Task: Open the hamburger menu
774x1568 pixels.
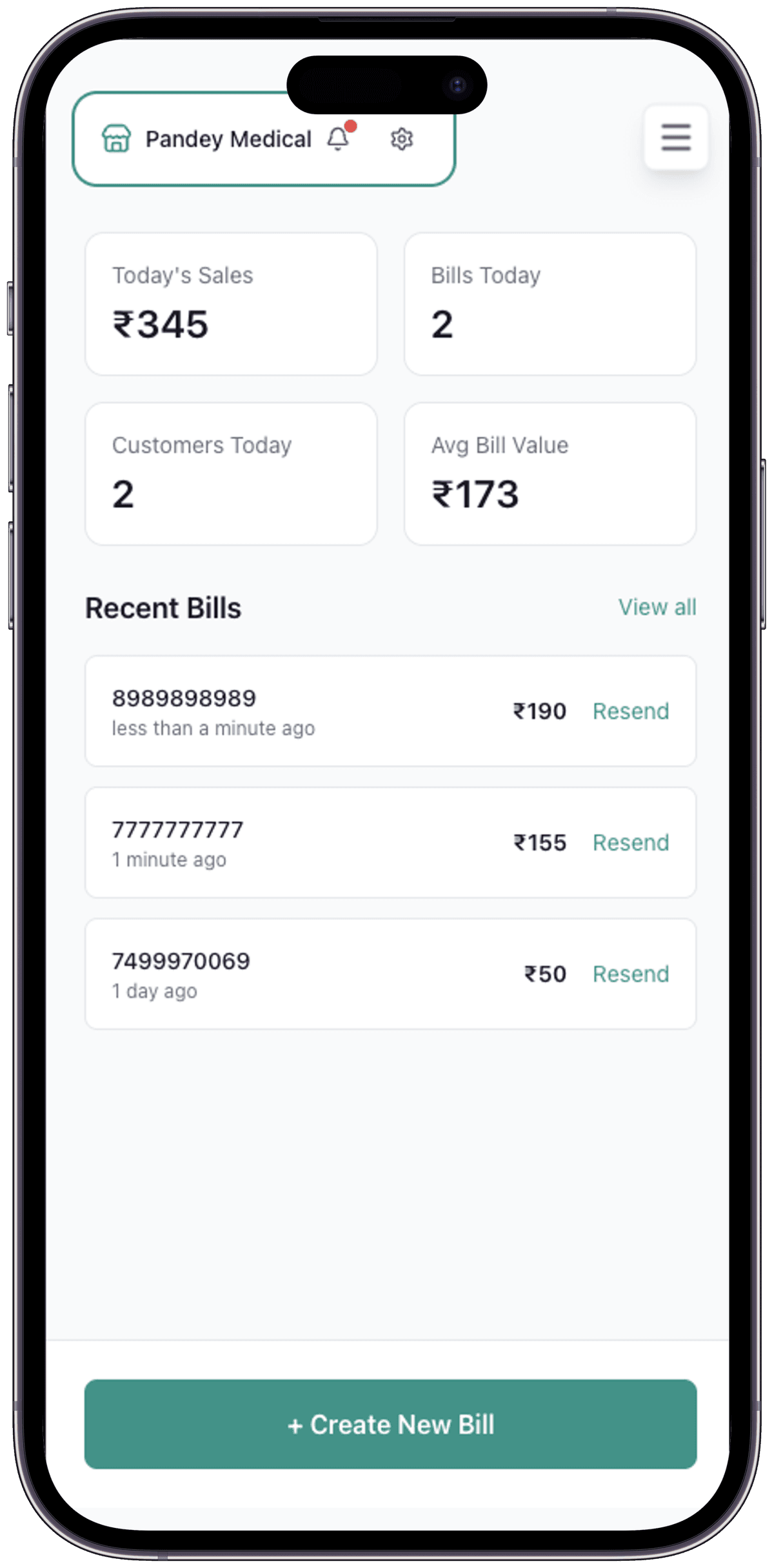Action: (675, 137)
